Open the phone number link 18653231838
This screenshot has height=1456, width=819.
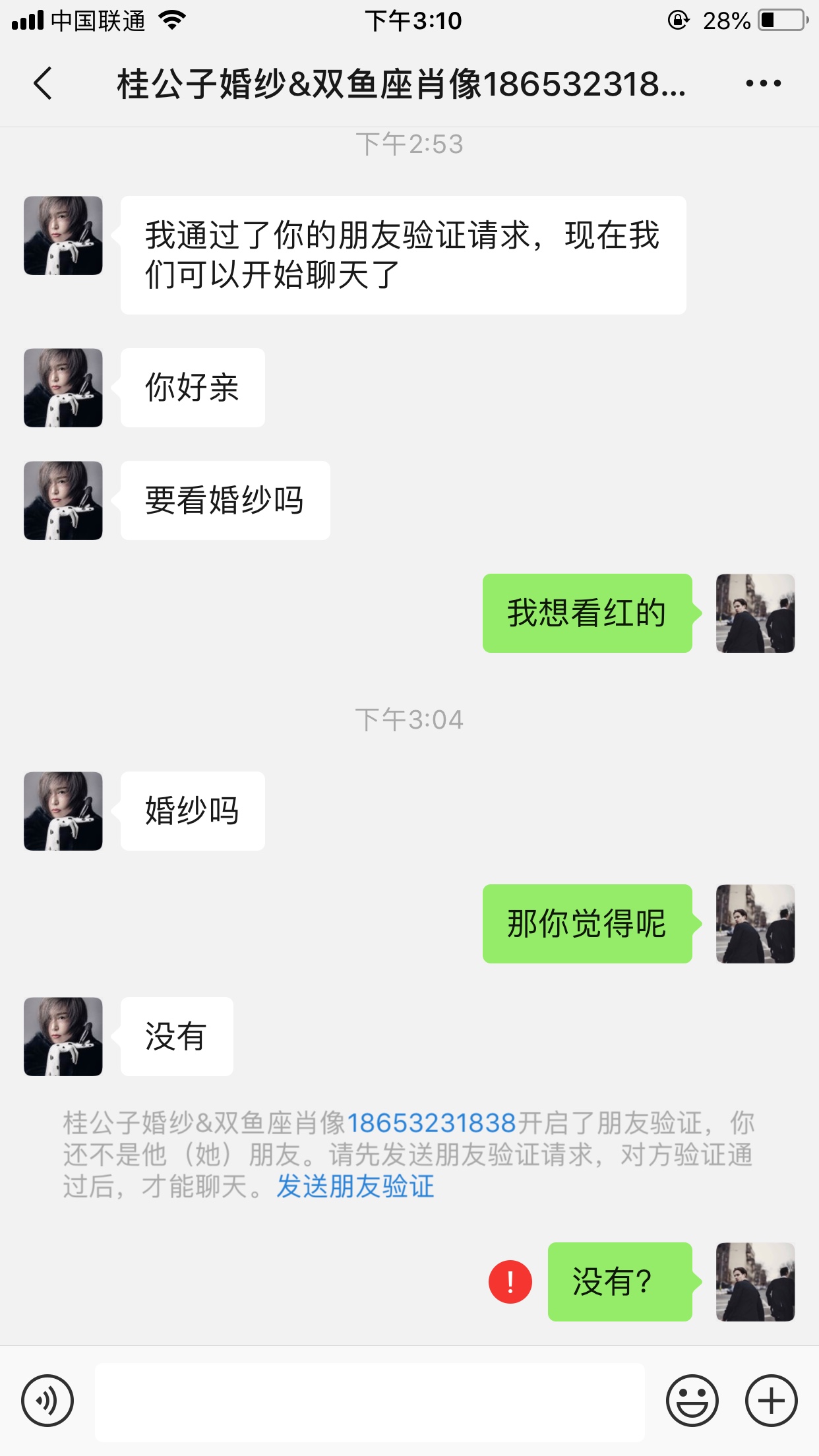pyautogui.click(x=431, y=1122)
